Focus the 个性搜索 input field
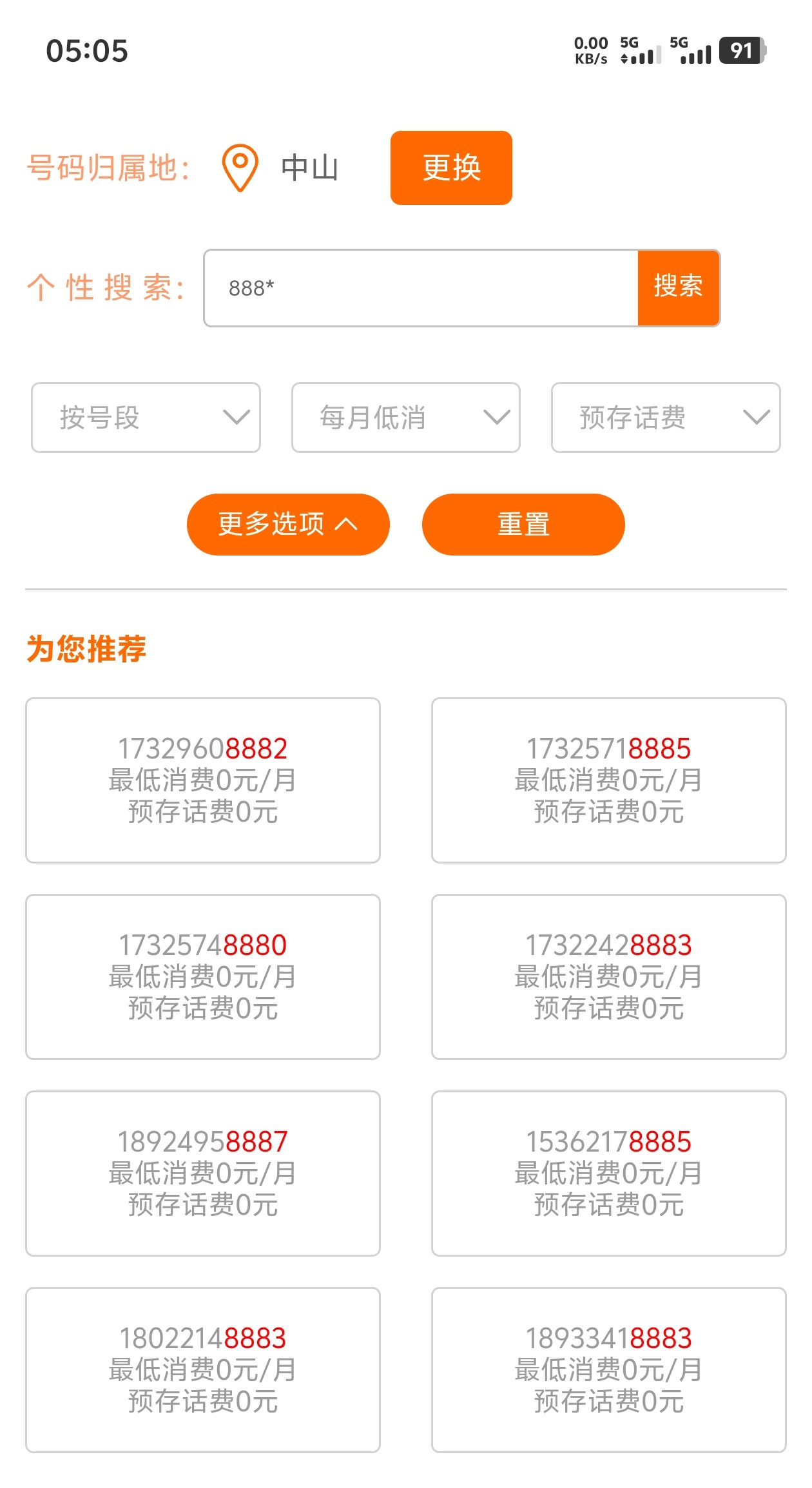Viewport: 812px width, 1488px height. tap(421, 288)
